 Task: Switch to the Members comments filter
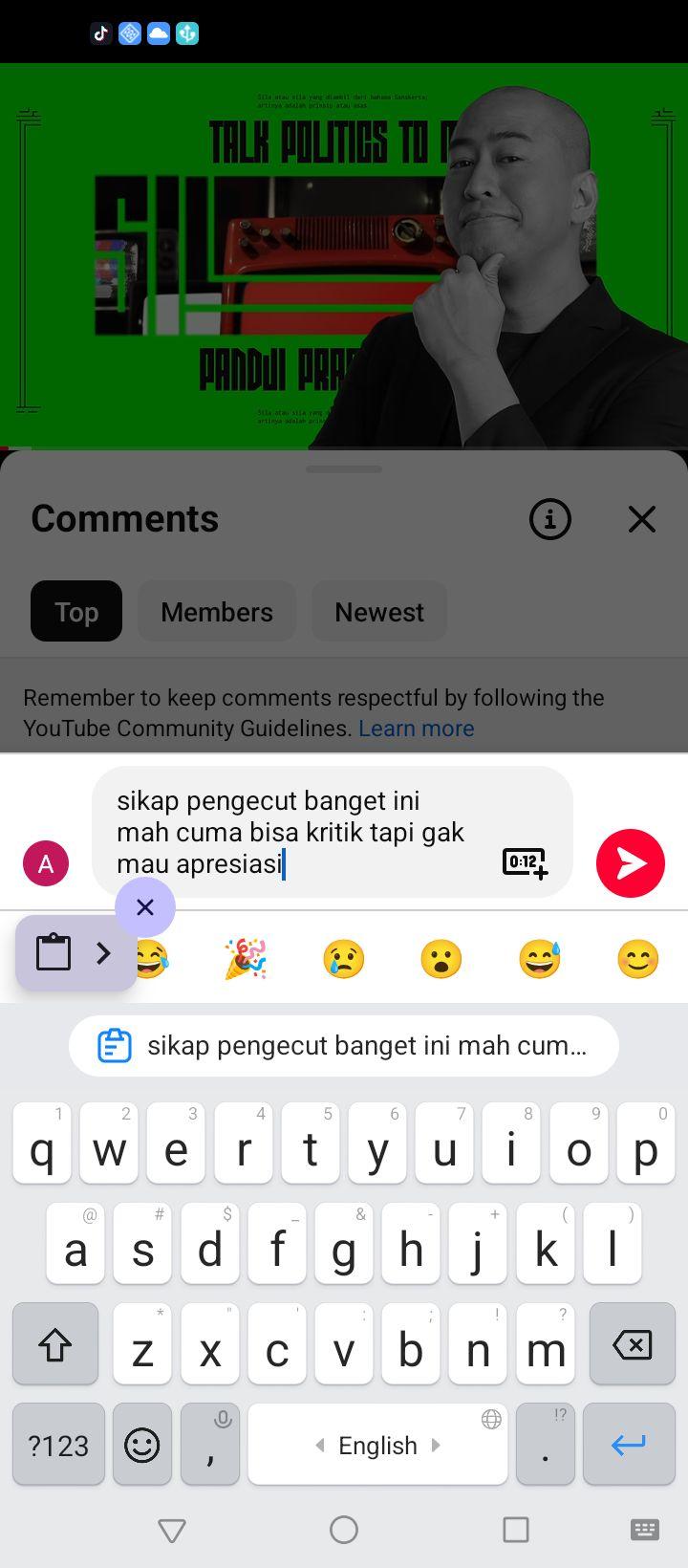coord(217,611)
